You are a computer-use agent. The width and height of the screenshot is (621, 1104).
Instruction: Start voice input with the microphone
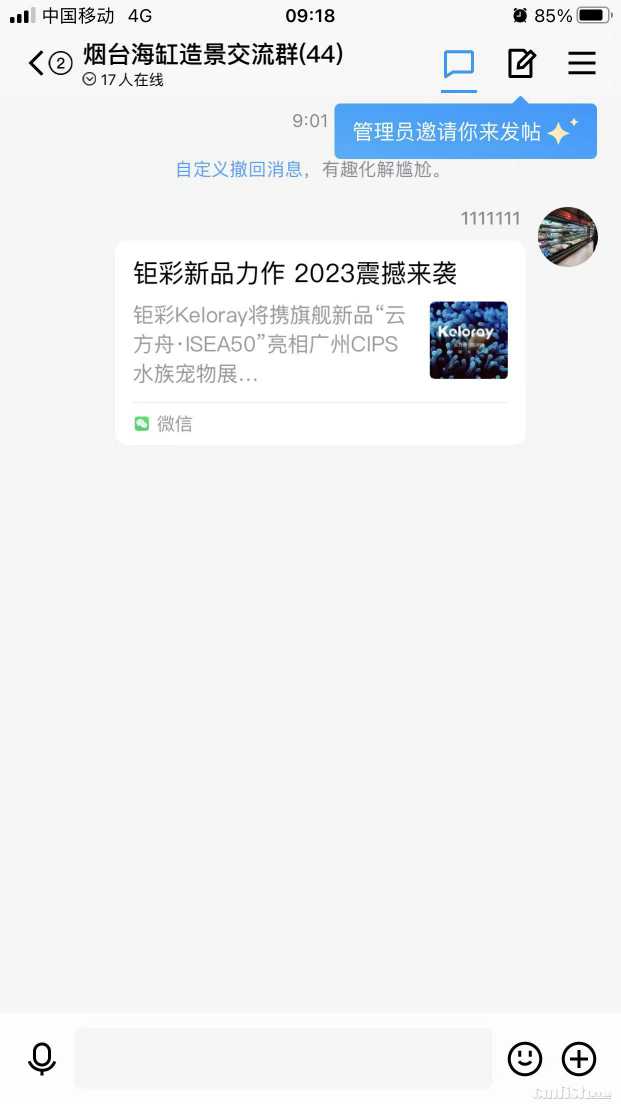click(x=42, y=1058)
